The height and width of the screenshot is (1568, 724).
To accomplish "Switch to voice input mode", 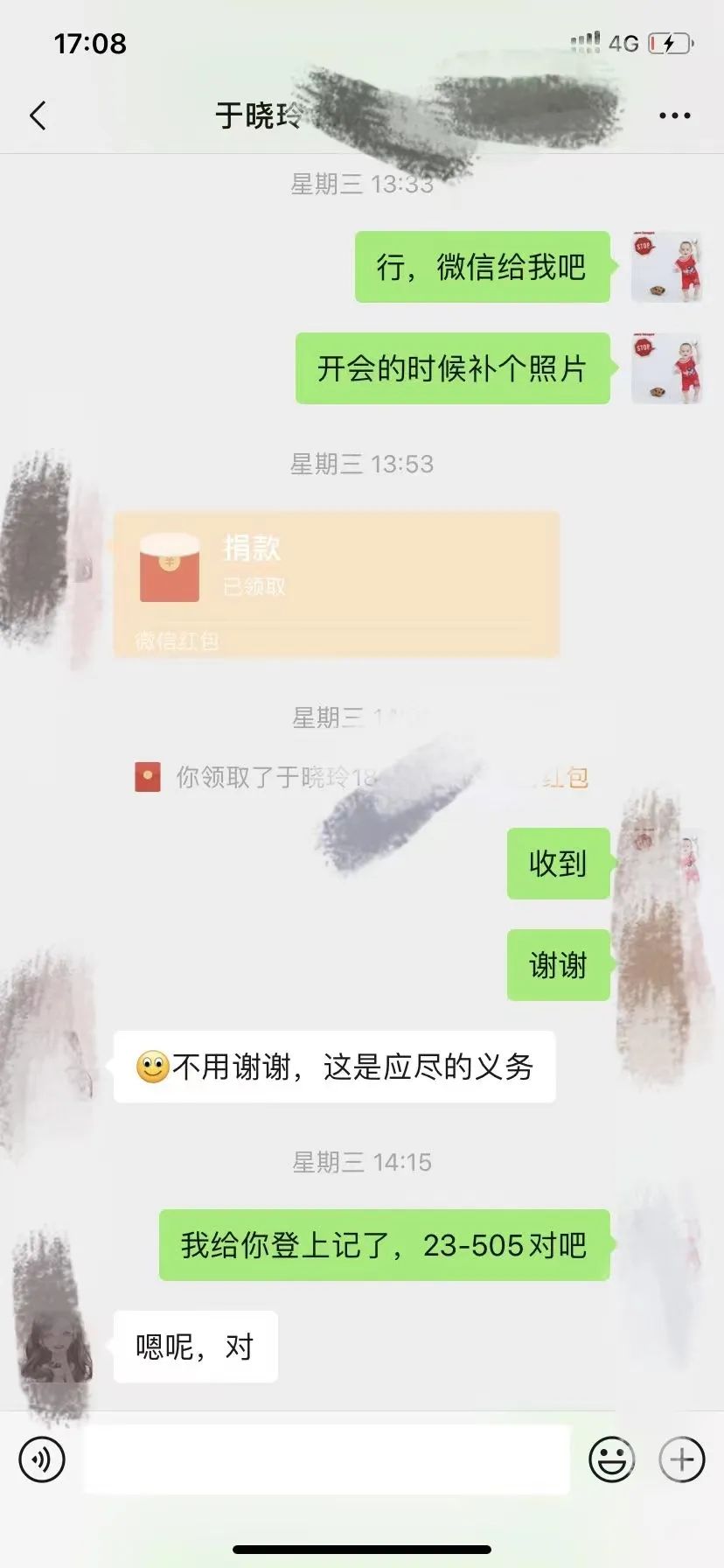I will (x=42, y=1459).
